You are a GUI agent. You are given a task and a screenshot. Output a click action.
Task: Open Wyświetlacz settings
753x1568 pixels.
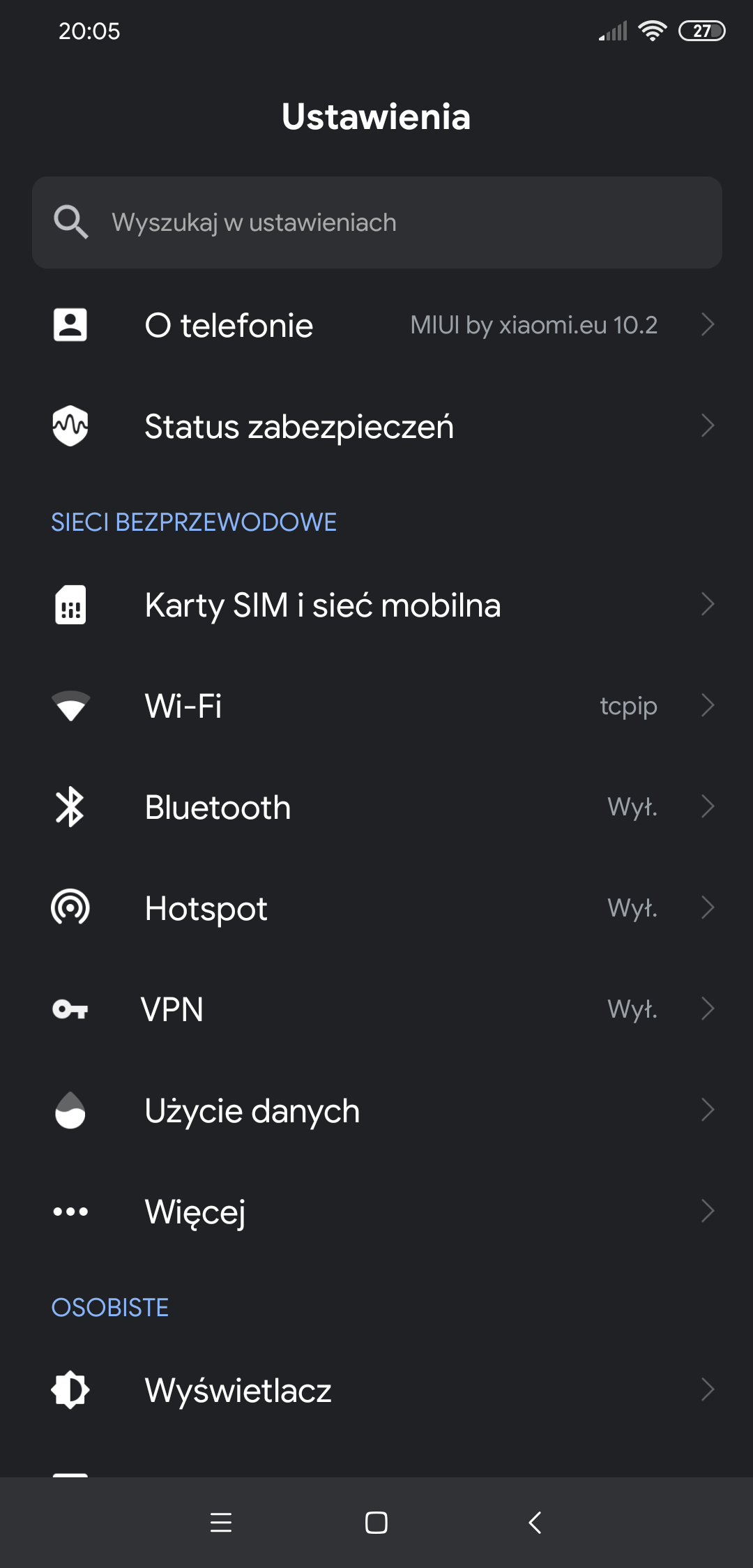(376, 1390)
